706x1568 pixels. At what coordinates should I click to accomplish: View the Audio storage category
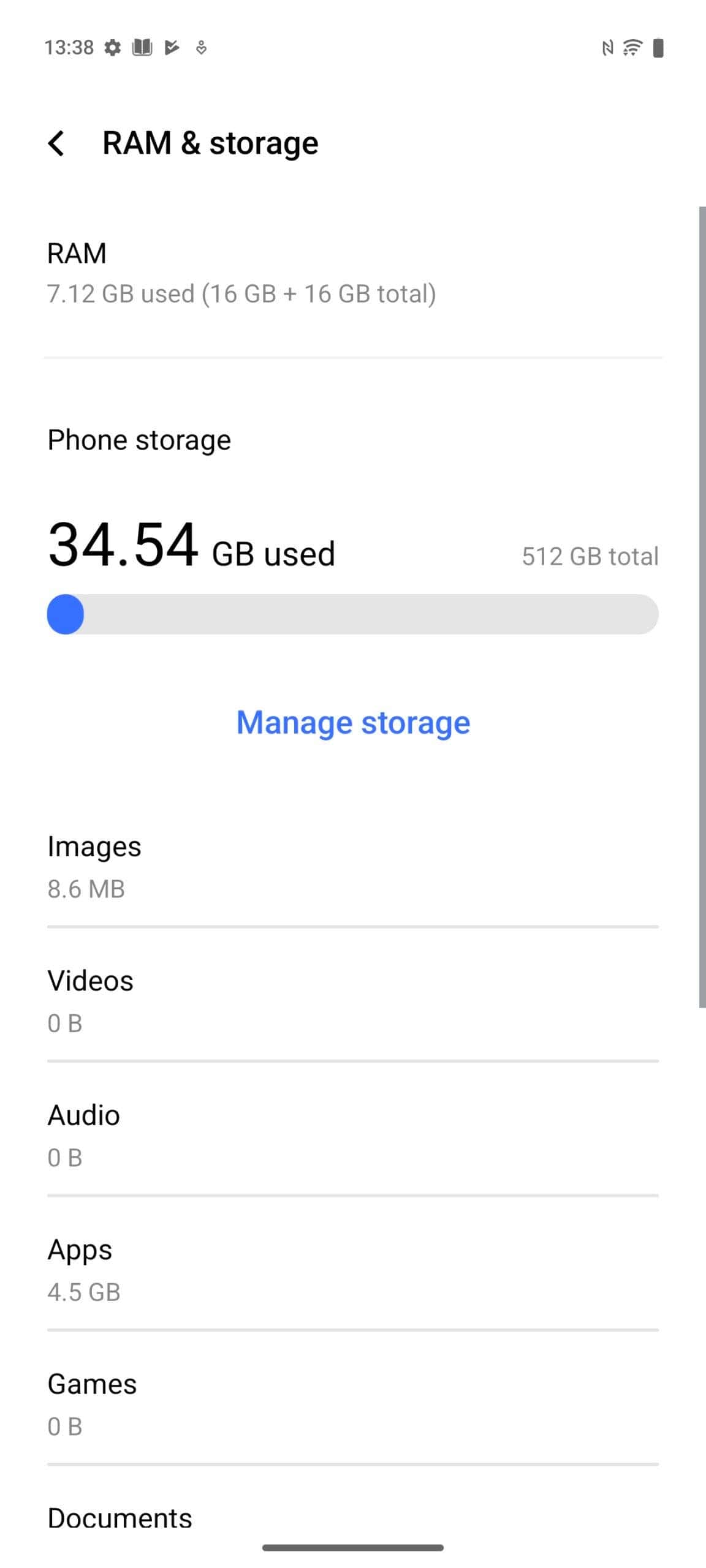pos(353,1135)
